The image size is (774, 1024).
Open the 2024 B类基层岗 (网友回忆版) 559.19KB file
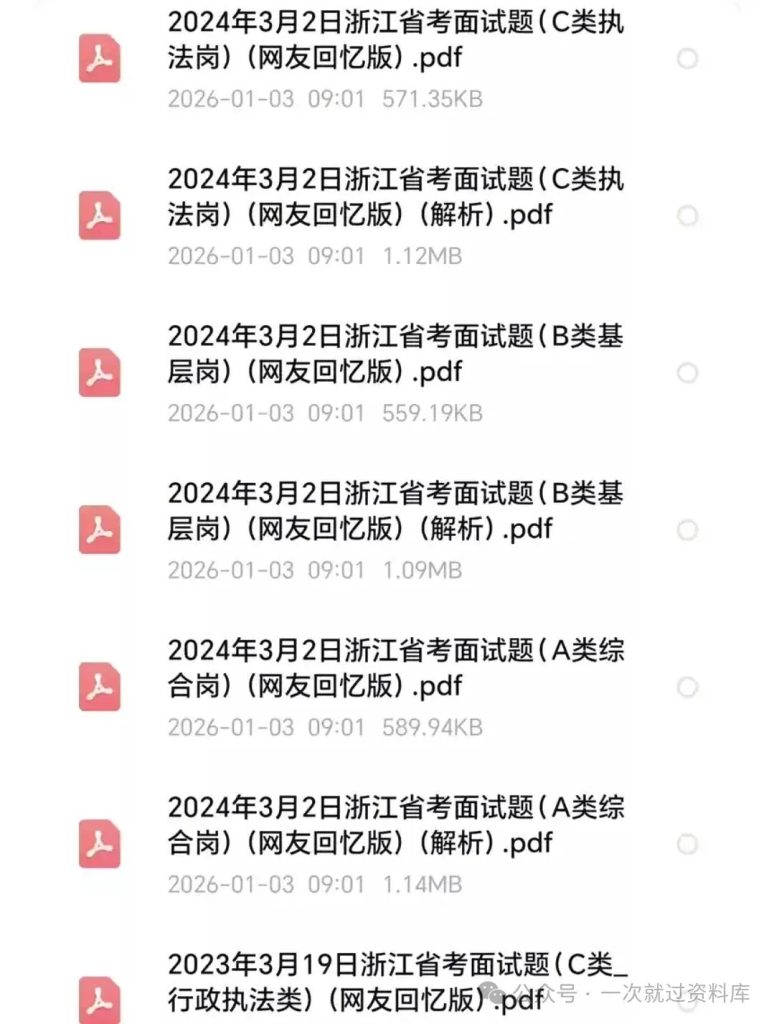[x=395, y=355]
